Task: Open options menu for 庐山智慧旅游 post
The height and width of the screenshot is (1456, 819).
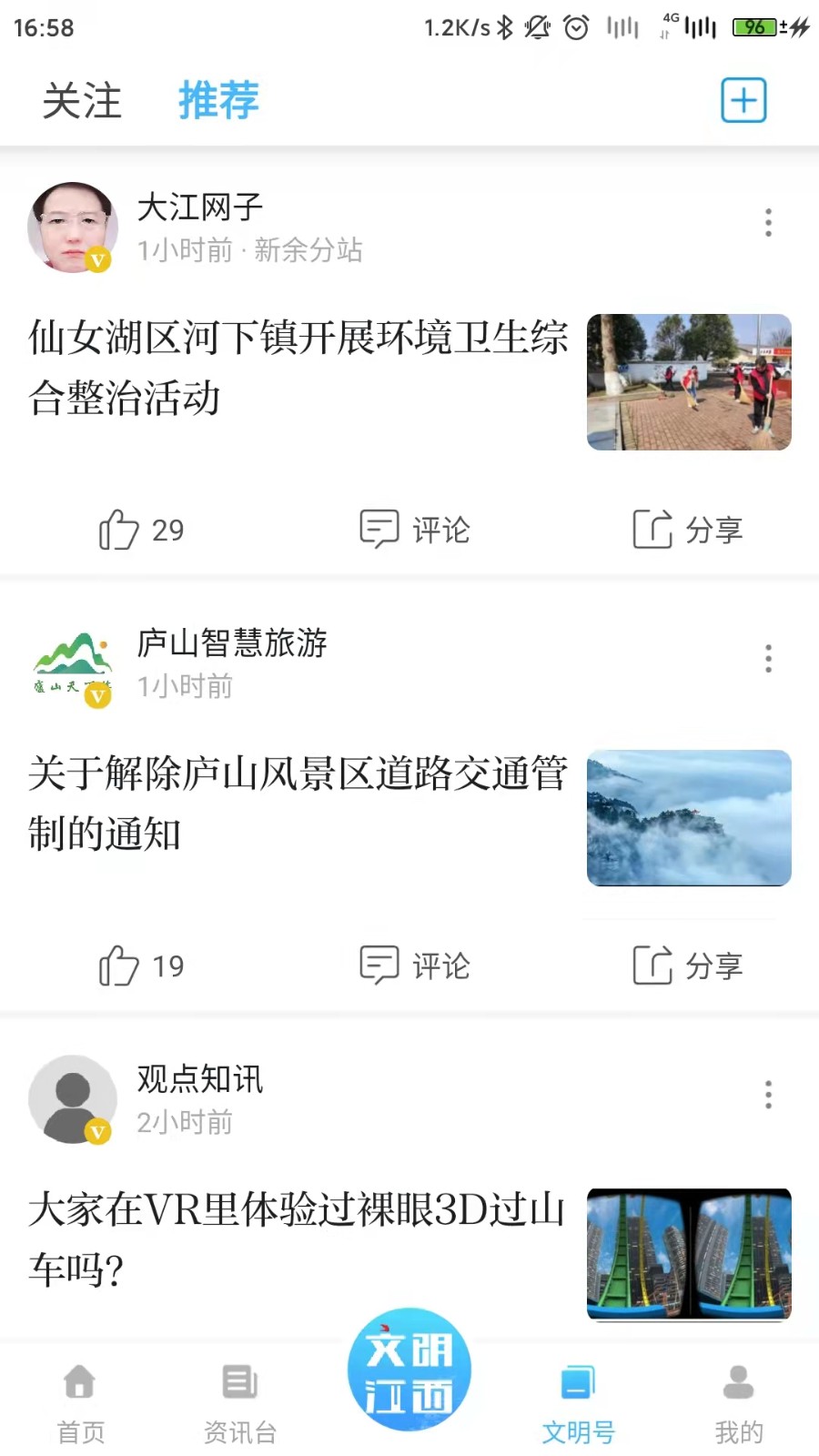Action: pyautogui.click(x=767, y=658)
